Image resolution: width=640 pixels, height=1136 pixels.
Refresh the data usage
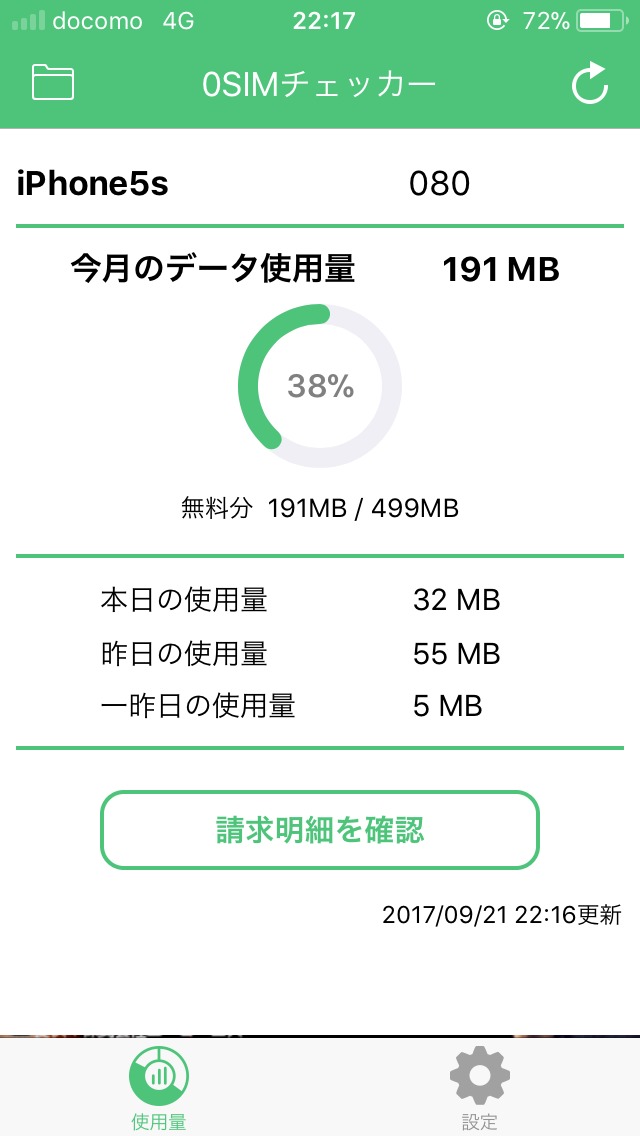[589, 84]
